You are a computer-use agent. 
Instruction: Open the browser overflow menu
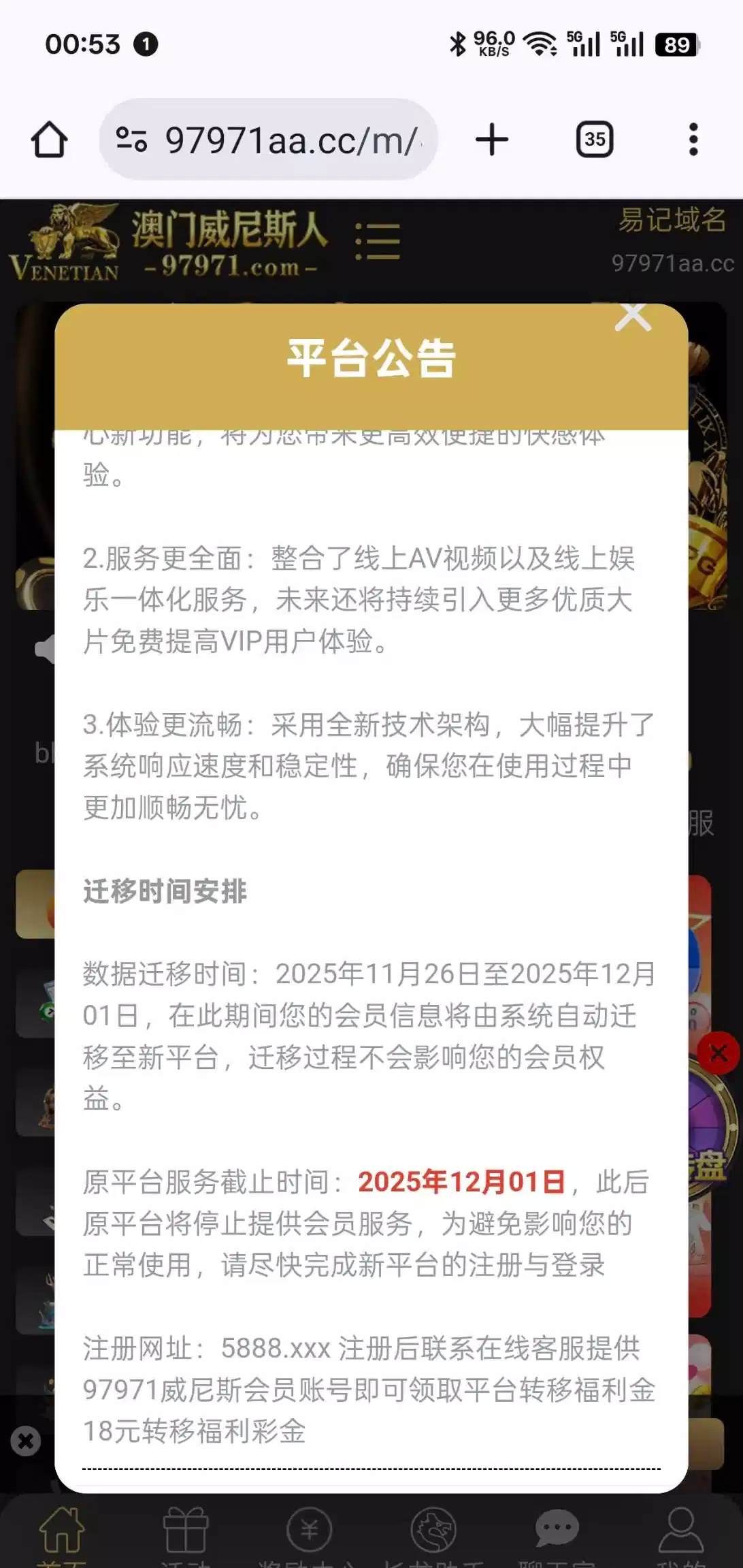(693, 140)
